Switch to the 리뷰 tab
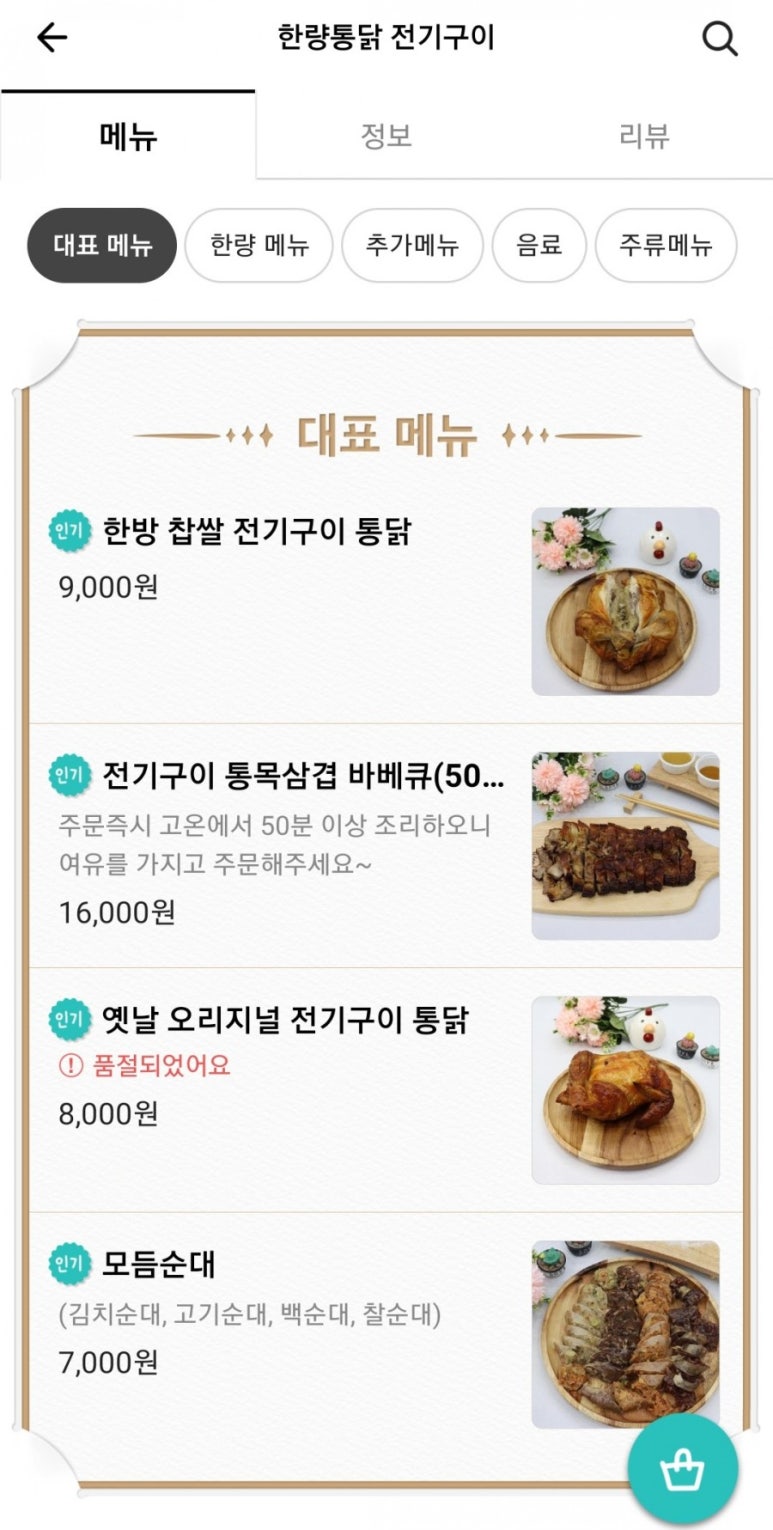Viewport: 773px width, 1530px height. [644, 136]
